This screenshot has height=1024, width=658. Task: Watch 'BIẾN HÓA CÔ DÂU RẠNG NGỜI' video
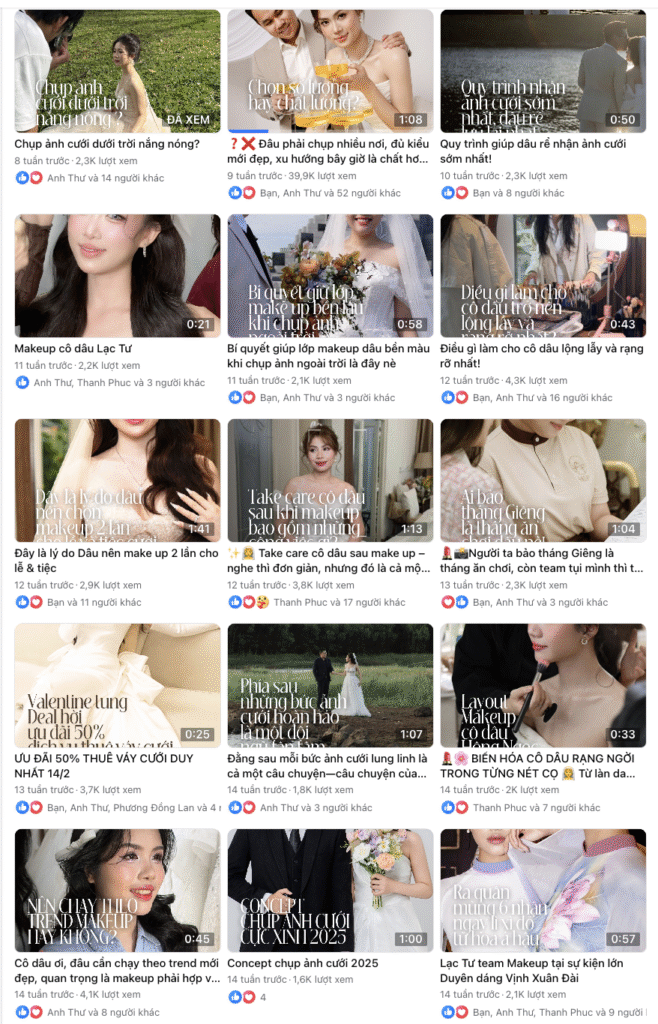pyautogui.click(x=543, y=685)
